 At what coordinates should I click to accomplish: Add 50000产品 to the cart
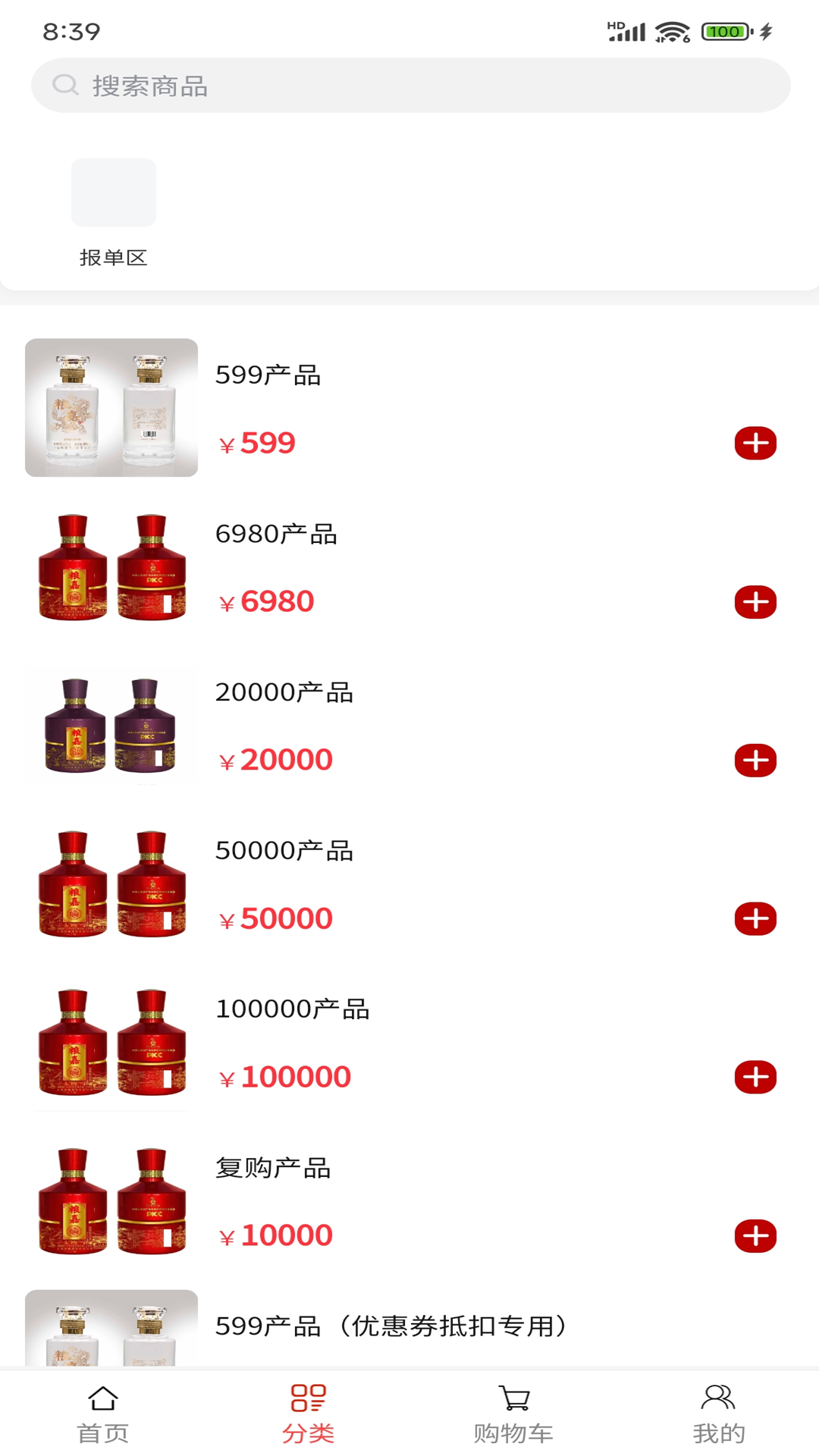point(755,919)
